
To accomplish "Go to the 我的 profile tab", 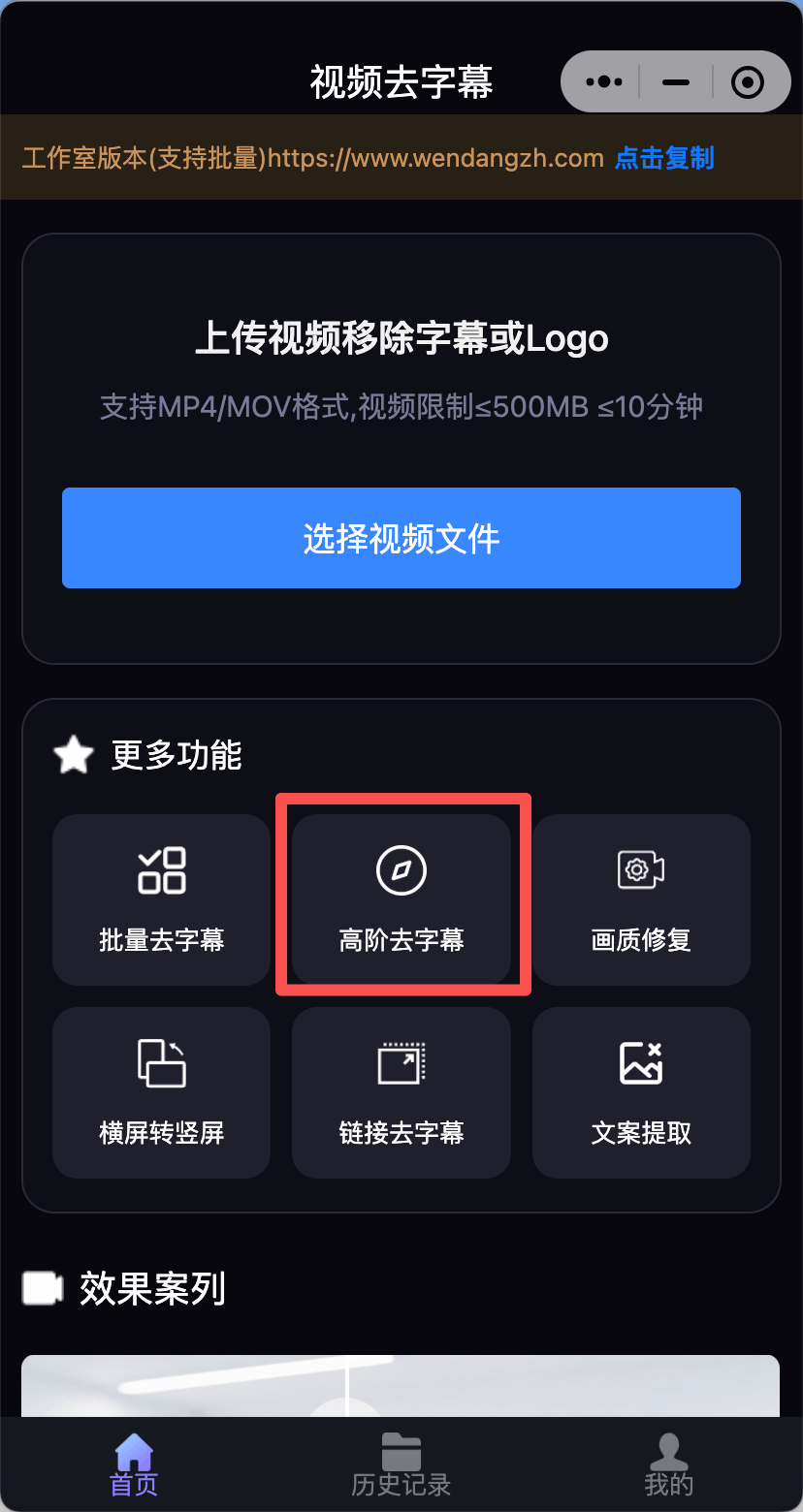I will (668, 1465).
